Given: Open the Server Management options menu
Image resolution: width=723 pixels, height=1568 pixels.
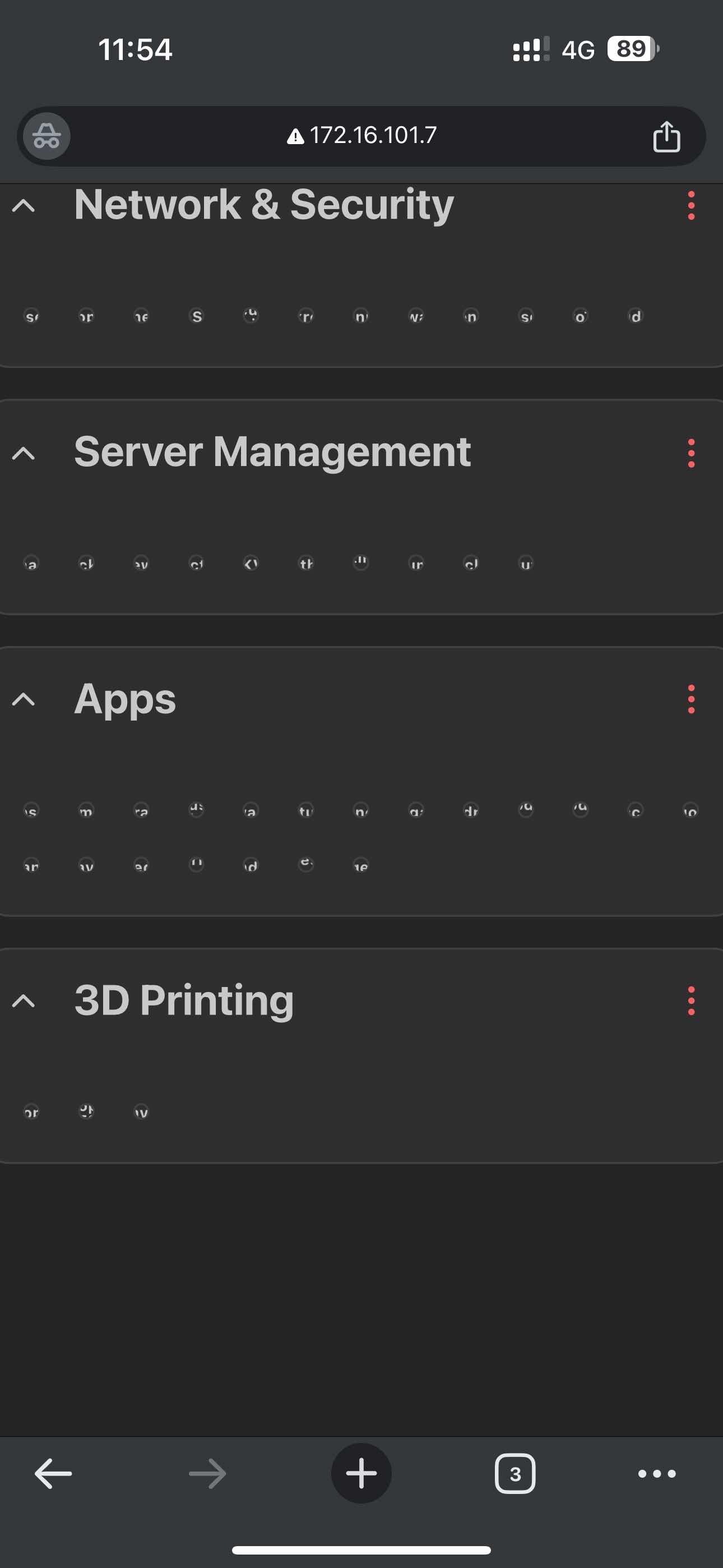Looking at the screenshot, I should tap(690, 453).
